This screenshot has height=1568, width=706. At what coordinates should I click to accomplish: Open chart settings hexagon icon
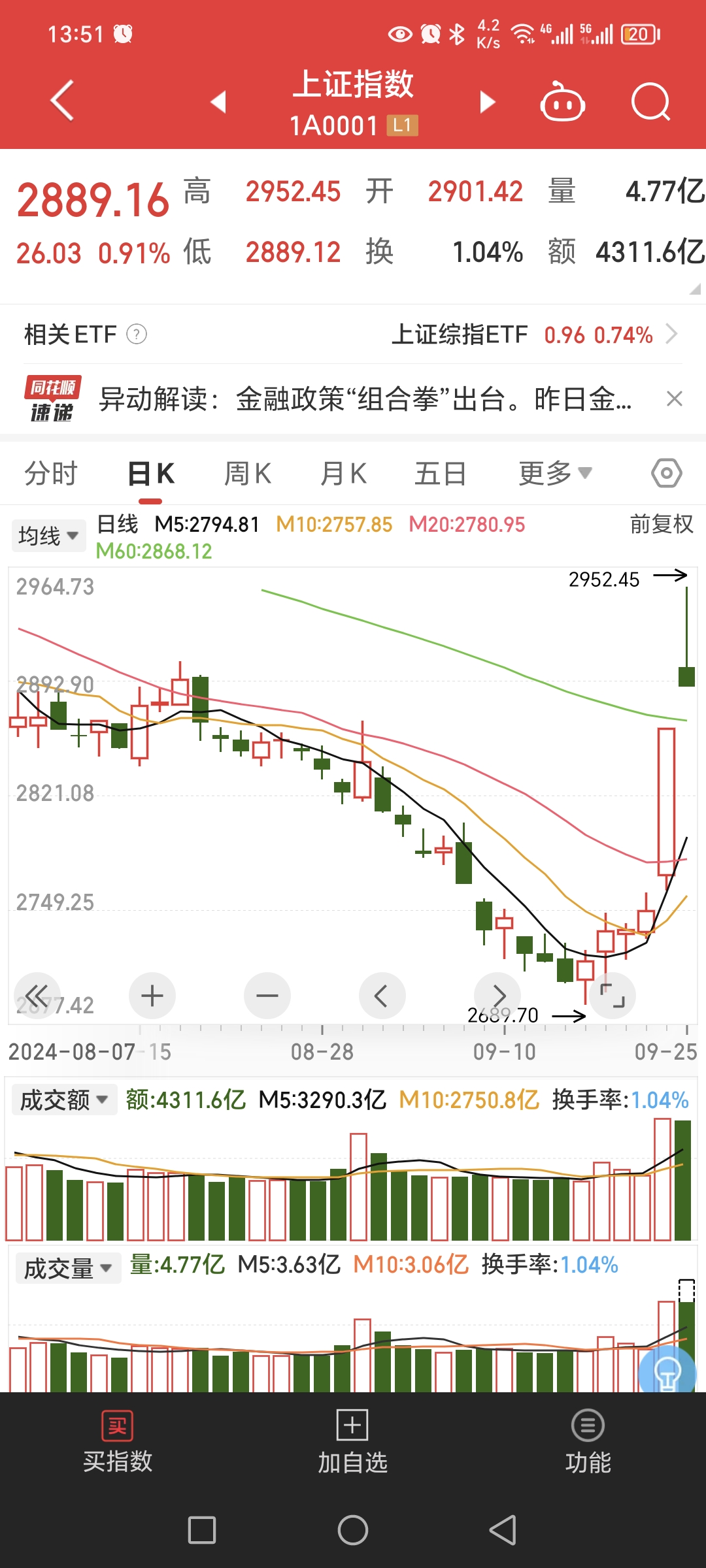click(666, 473)
